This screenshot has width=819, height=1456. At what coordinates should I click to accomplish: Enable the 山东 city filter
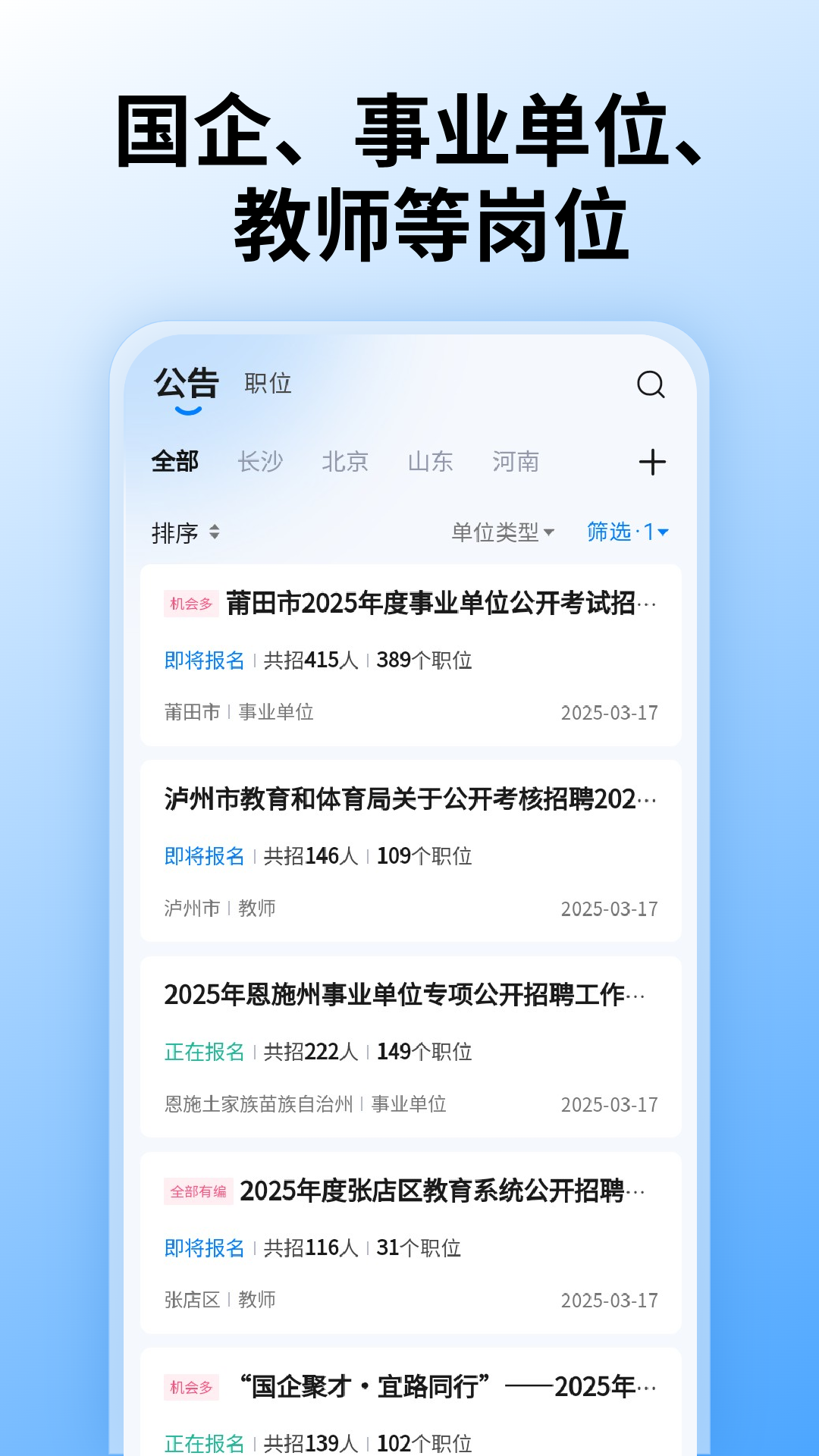431,462
